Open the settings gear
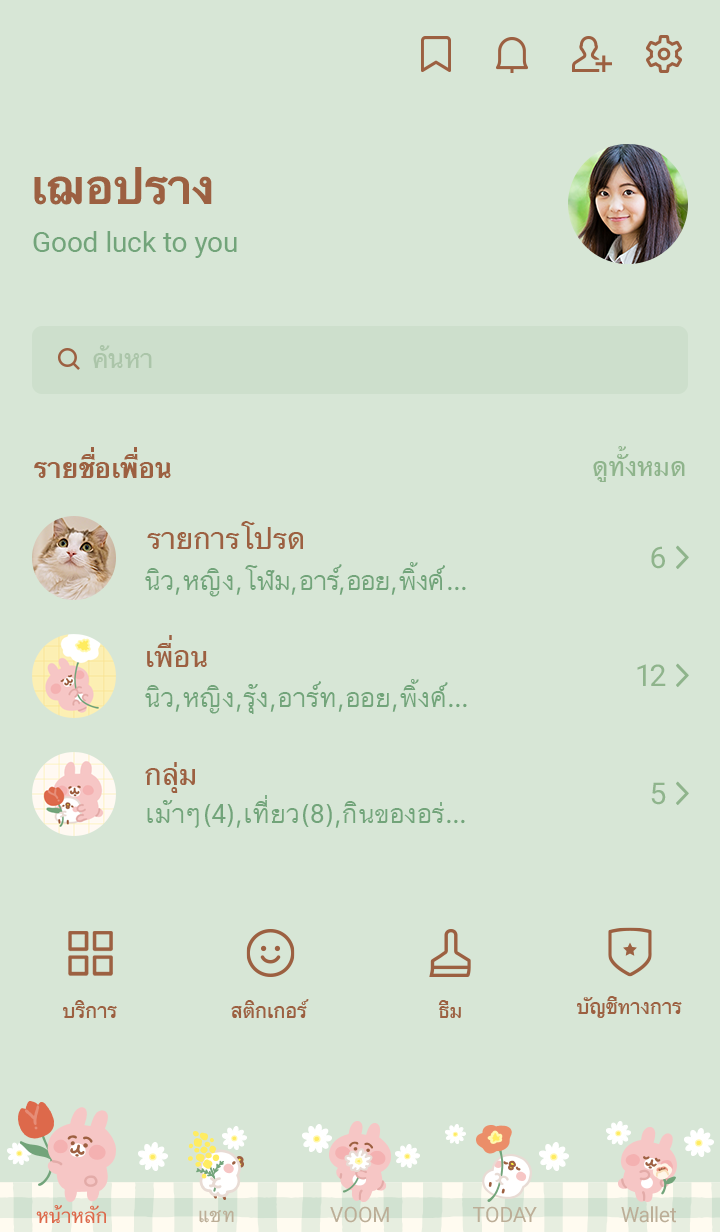This screenshot has height=1232, width=720. point(664,55)
